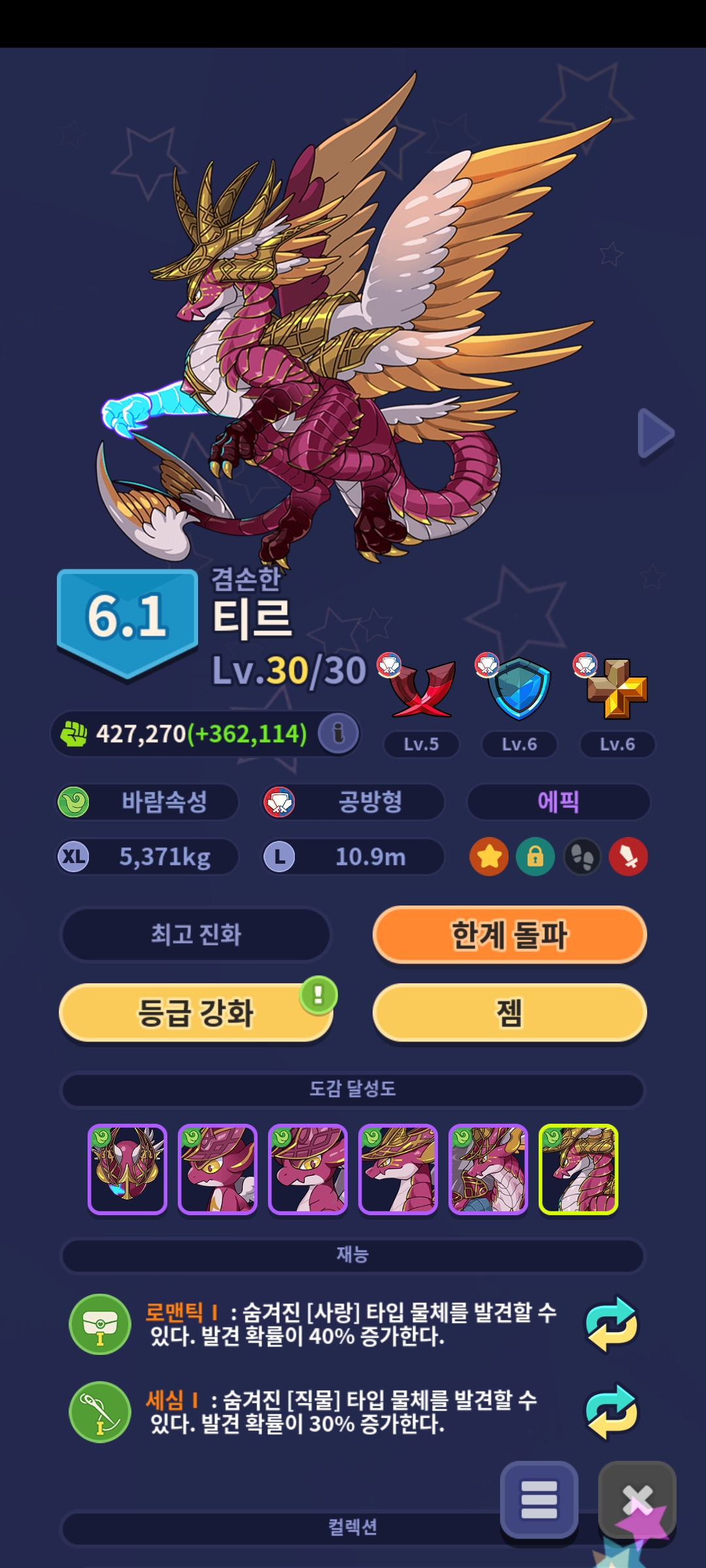Tap the 한계 돌파 button

509,935
